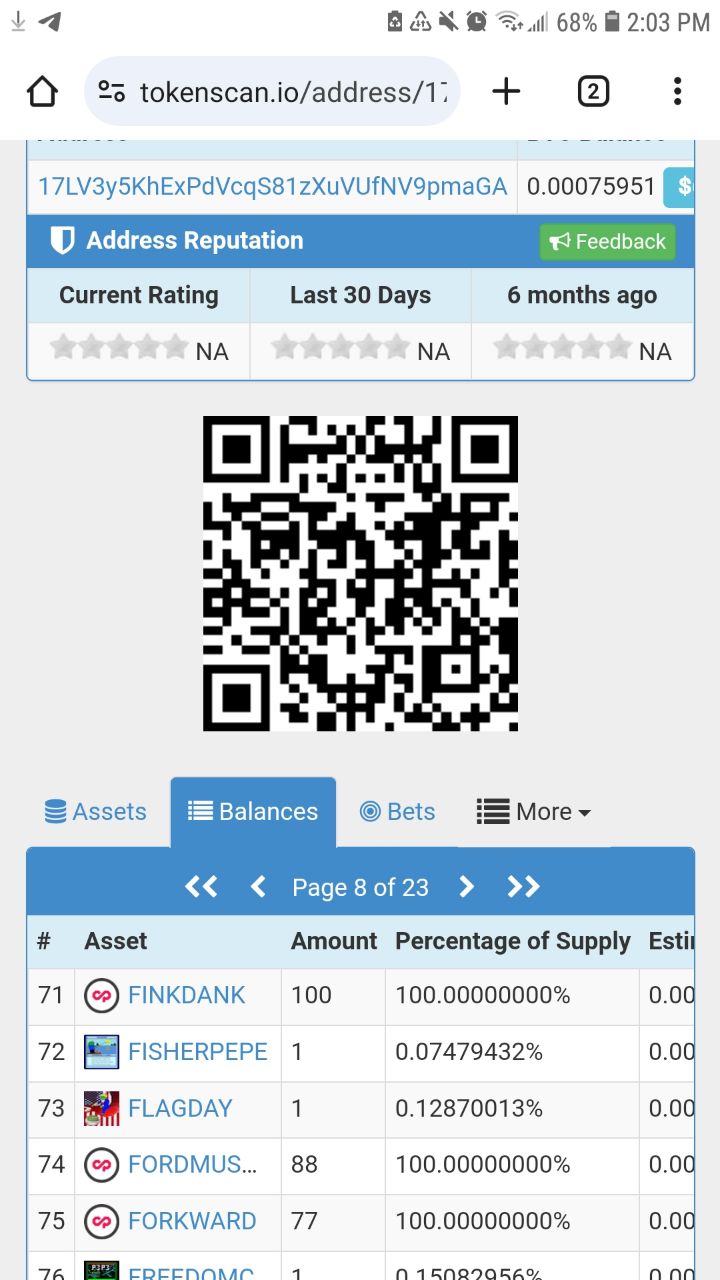Viewport: 720px width, 1280px height.
Task: Select the Balances tab
Action: pos(253,812)
